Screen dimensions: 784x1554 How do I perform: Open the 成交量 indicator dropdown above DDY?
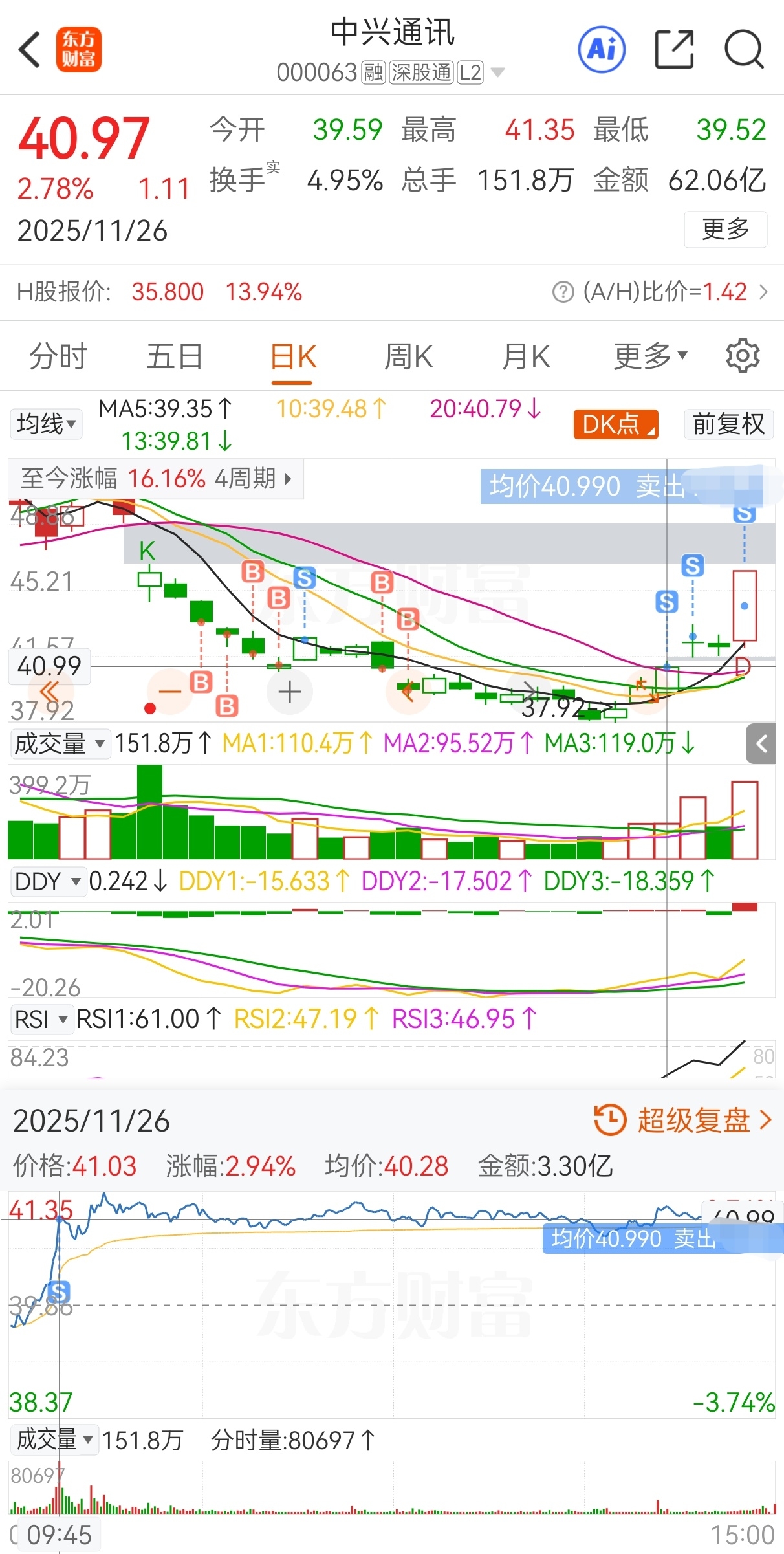coord(60,743)
